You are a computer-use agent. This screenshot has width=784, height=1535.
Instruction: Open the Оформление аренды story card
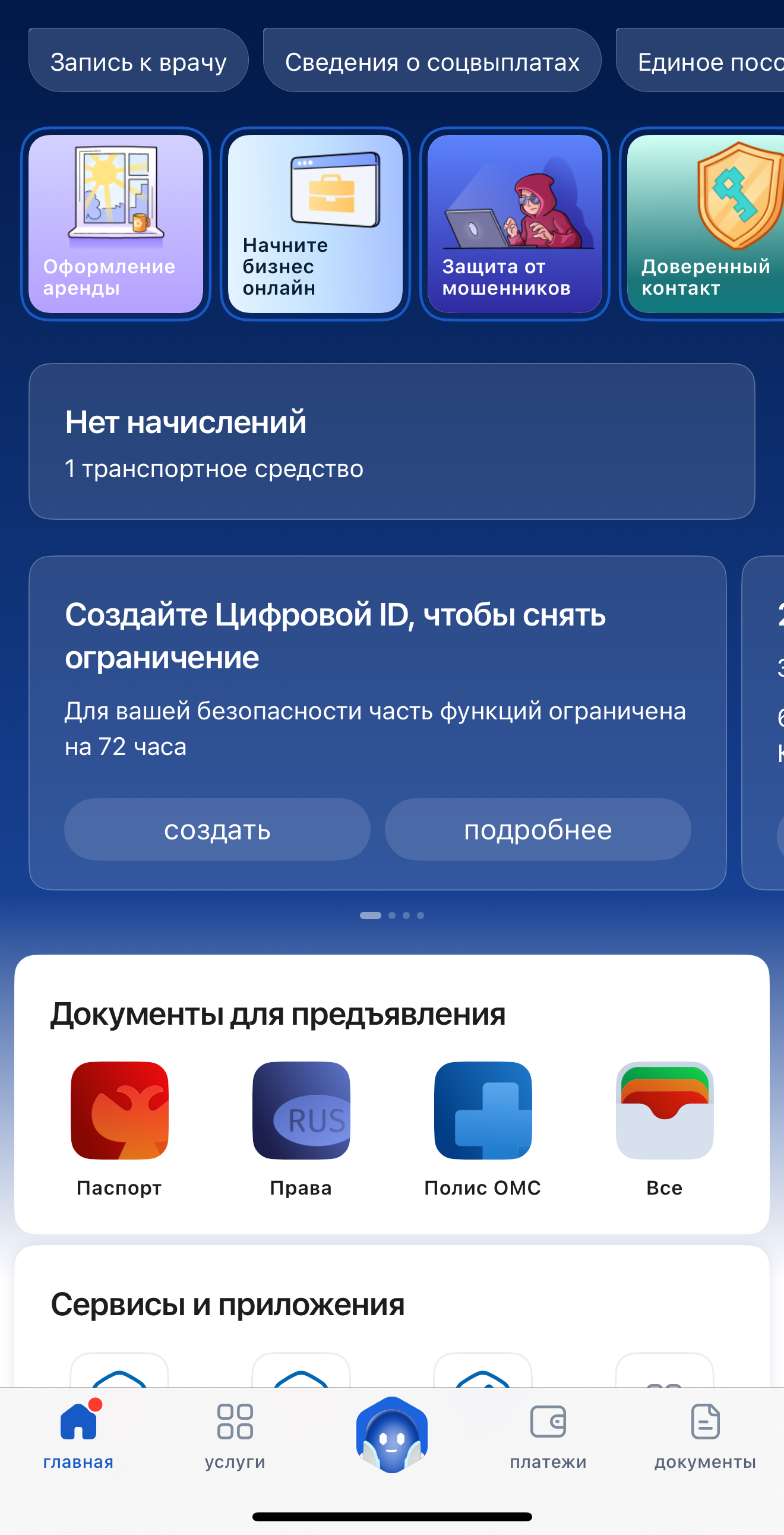(x=116, y=223)
